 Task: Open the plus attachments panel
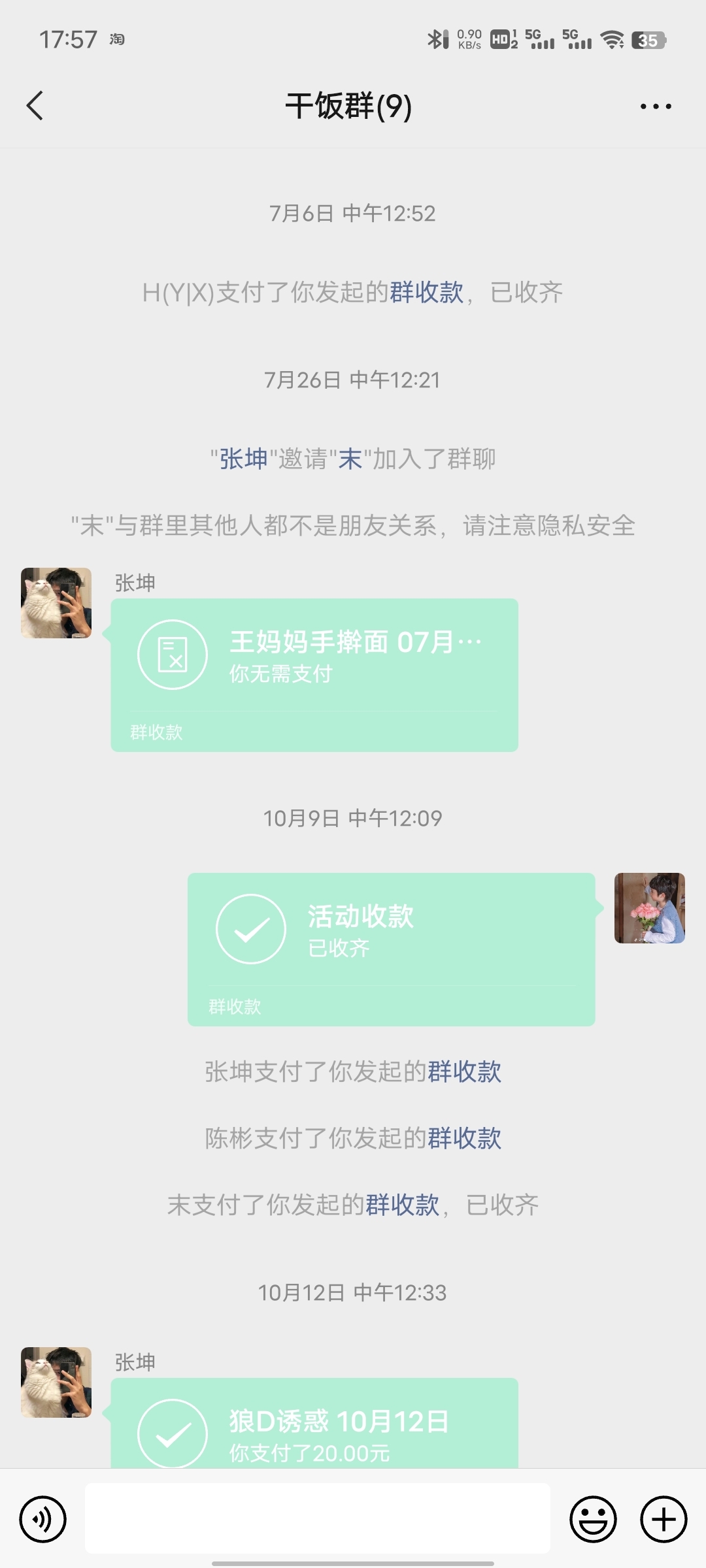pos(663,1519)
